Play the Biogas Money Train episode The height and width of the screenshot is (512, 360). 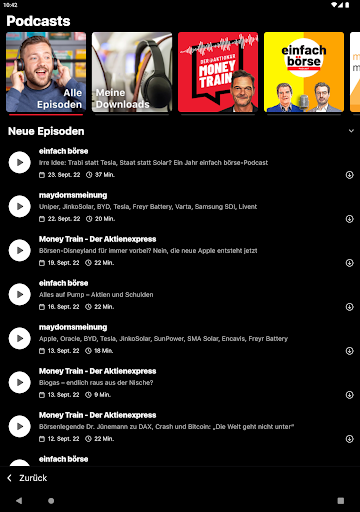tap(20, 382)
